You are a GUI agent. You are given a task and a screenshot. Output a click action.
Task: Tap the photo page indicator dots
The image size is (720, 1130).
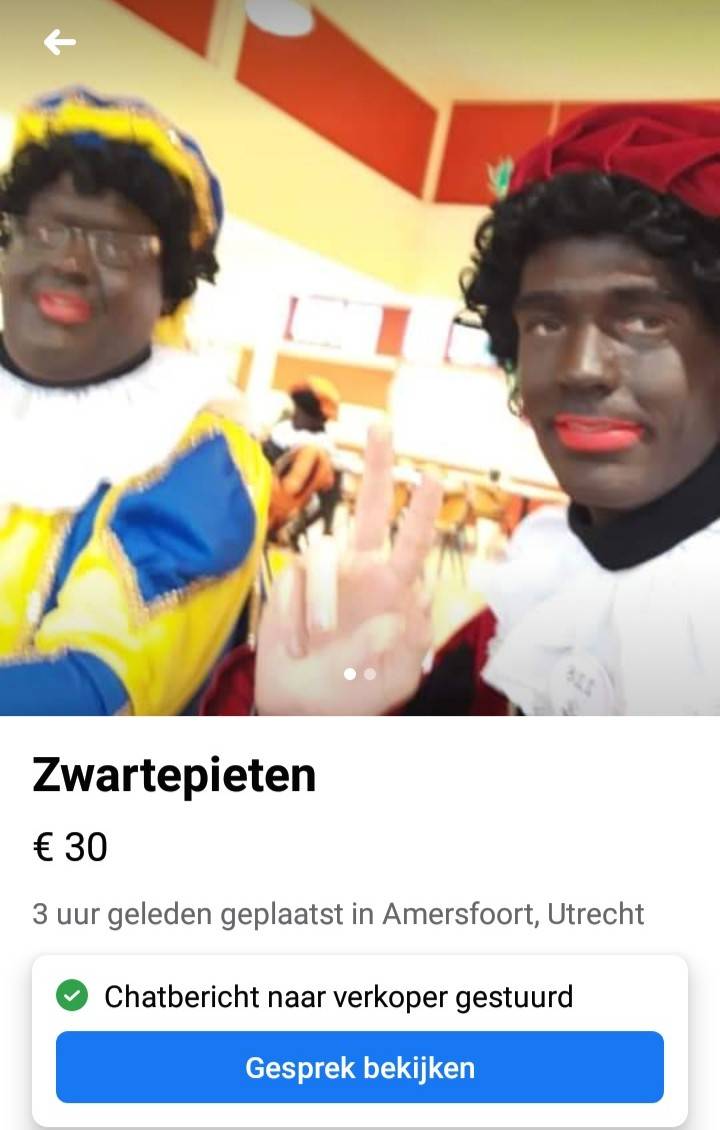[x=360, y=674]
